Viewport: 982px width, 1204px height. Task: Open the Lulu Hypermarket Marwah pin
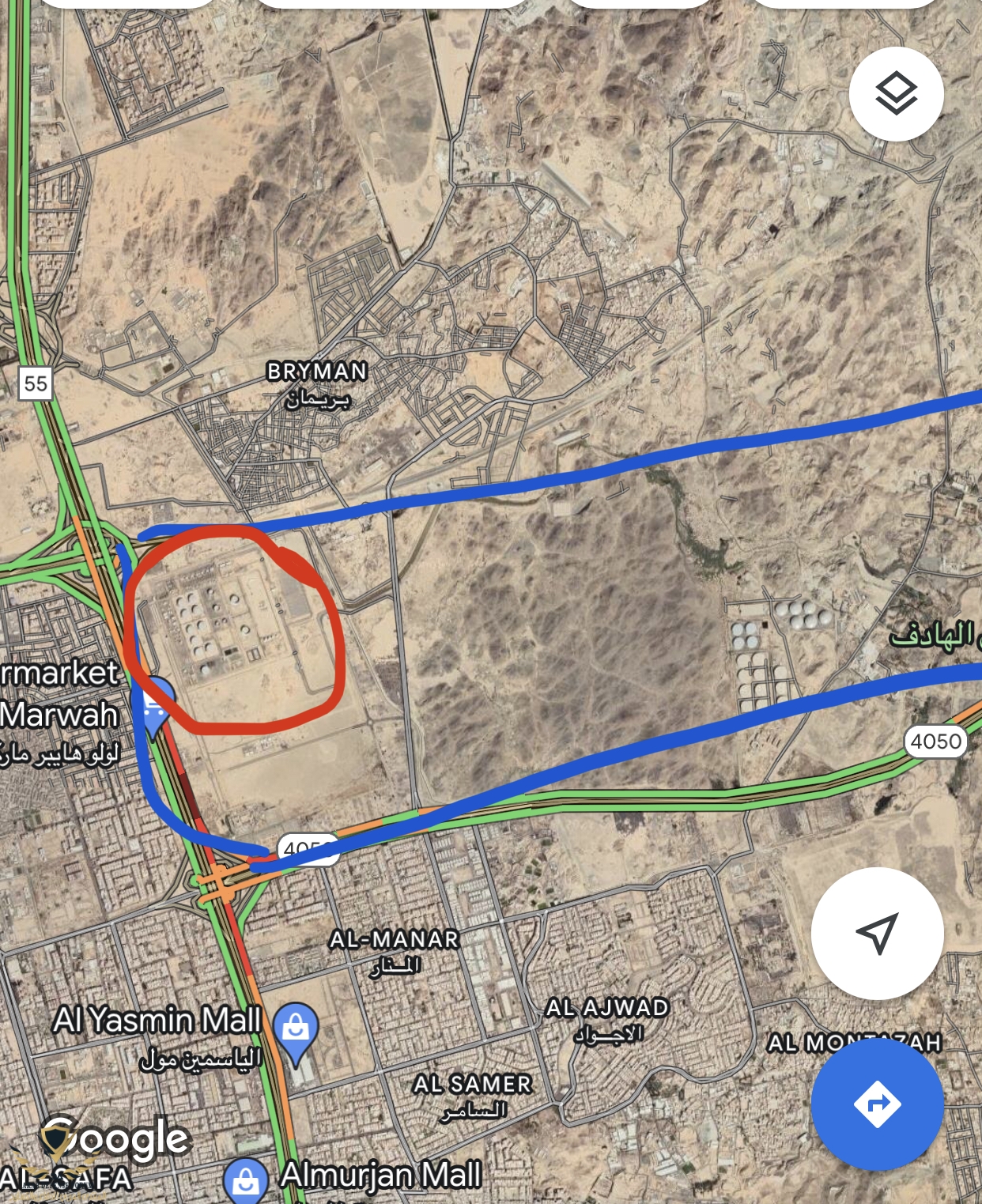click(x=157, y=702)
